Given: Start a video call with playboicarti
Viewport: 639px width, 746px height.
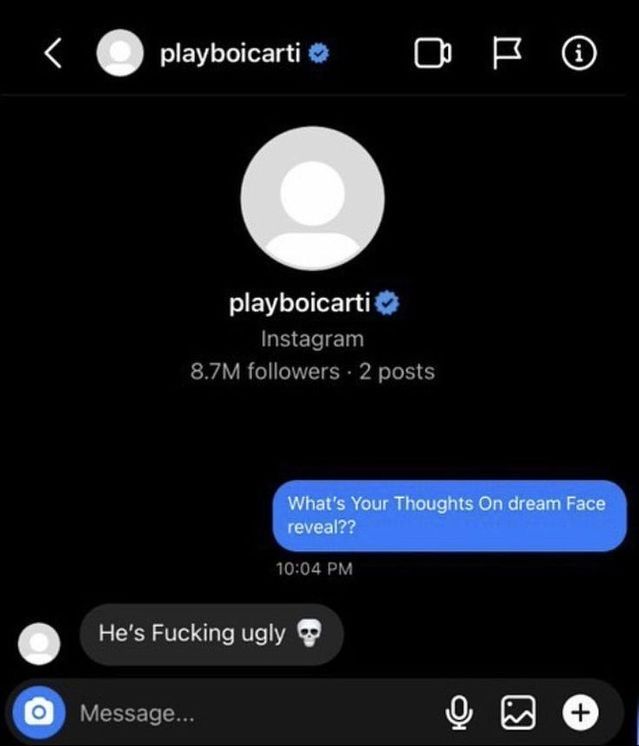Looking at the screenshot, I should (432, 55).
